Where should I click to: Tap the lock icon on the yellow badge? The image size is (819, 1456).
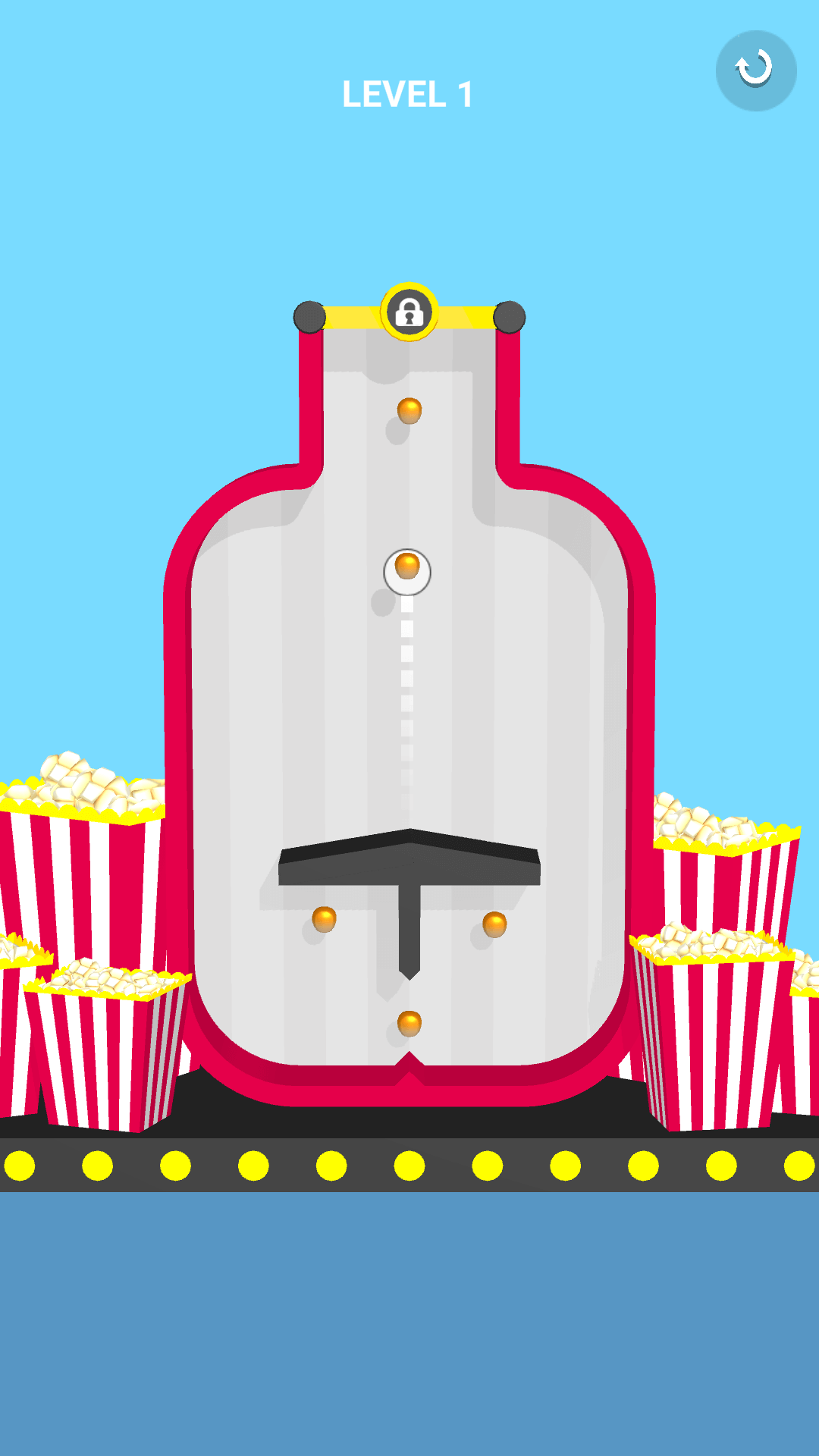[x=409, y=313]
